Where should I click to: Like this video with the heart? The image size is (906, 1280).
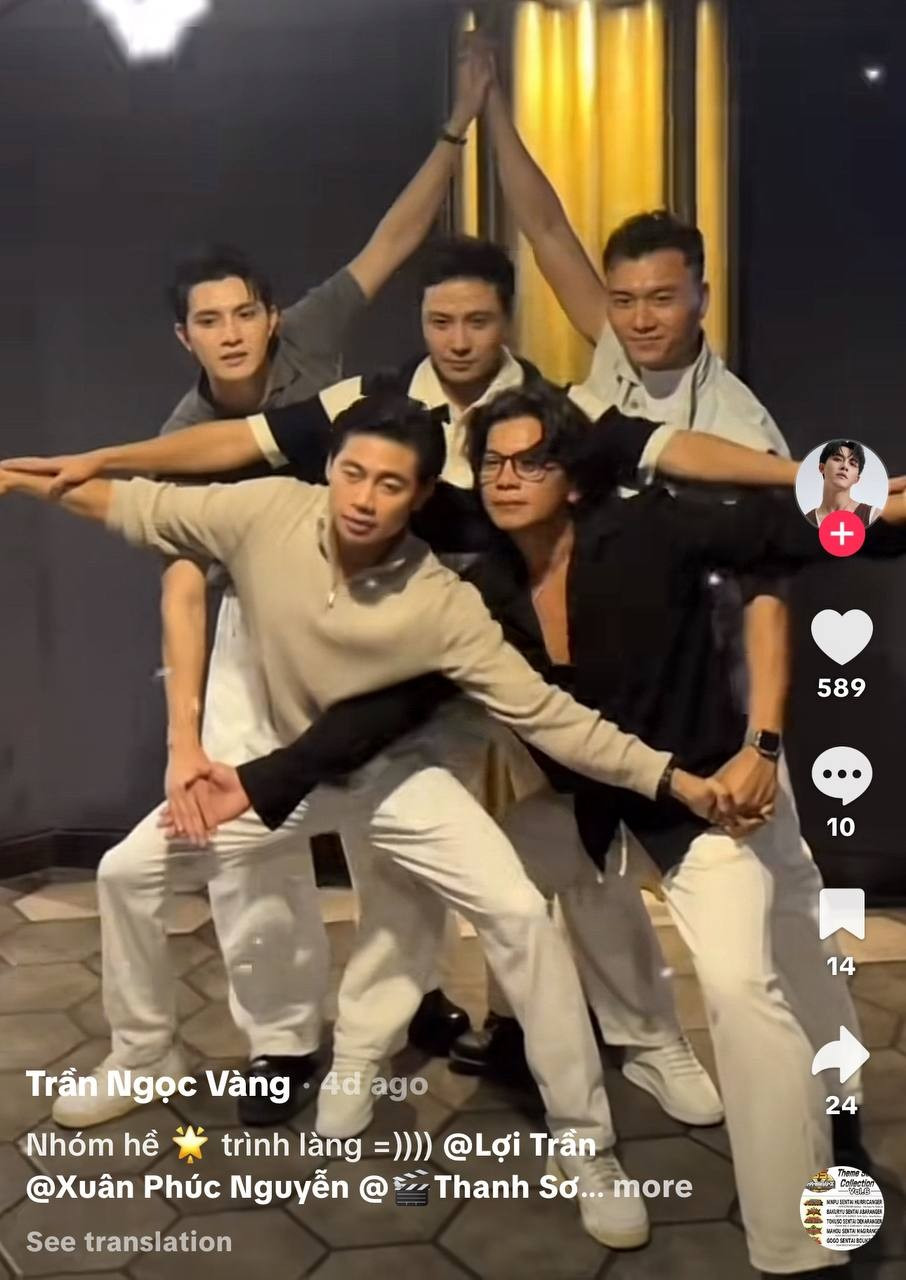[841, 637]
